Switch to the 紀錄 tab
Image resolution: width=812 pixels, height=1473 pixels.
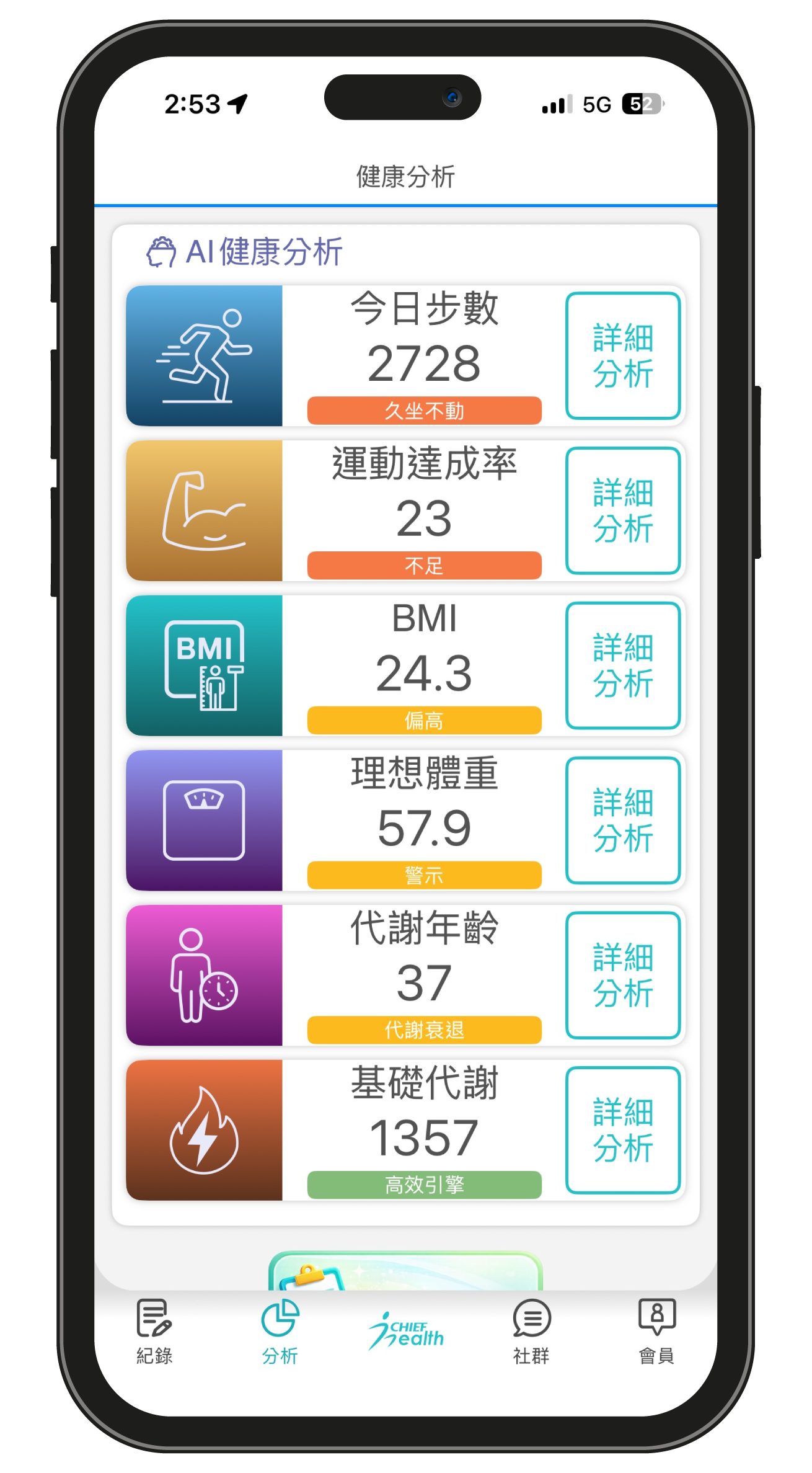(154, 1332)
